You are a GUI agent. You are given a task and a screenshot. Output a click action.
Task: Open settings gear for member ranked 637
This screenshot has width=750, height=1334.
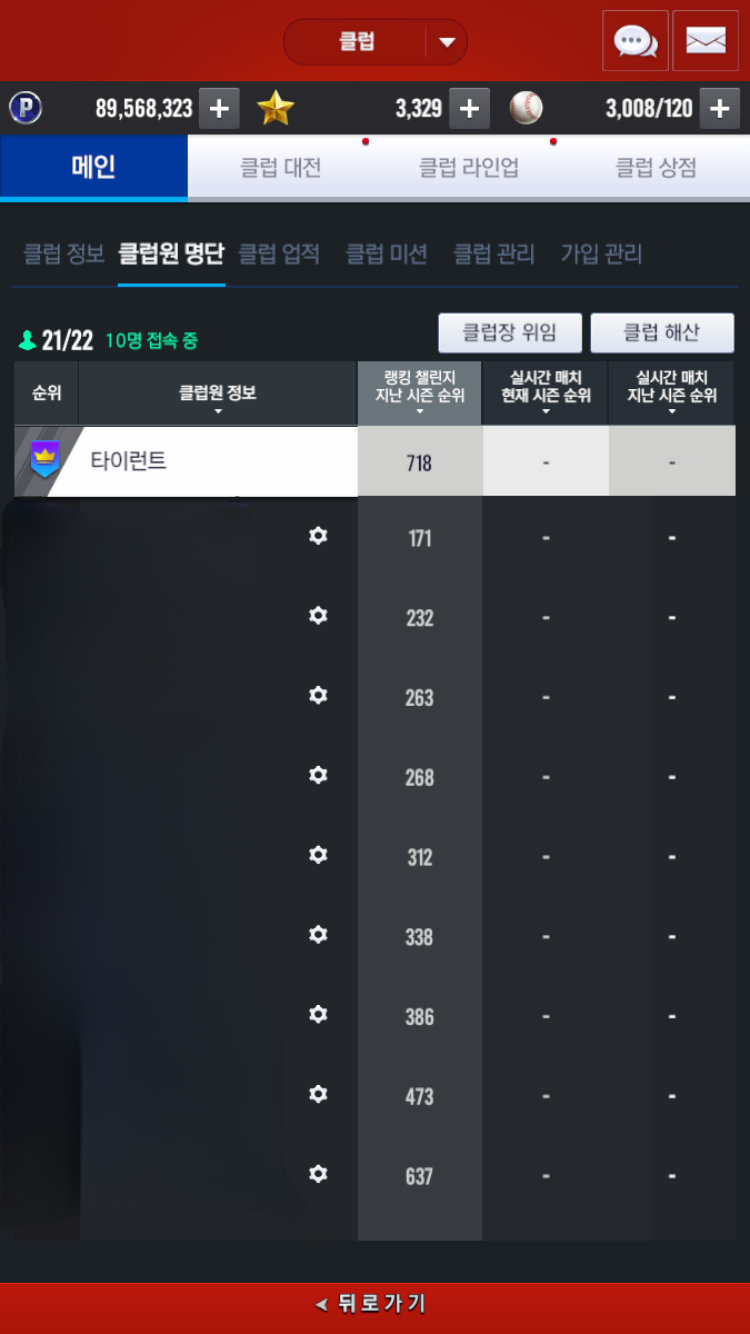(x=318, y=1174)
